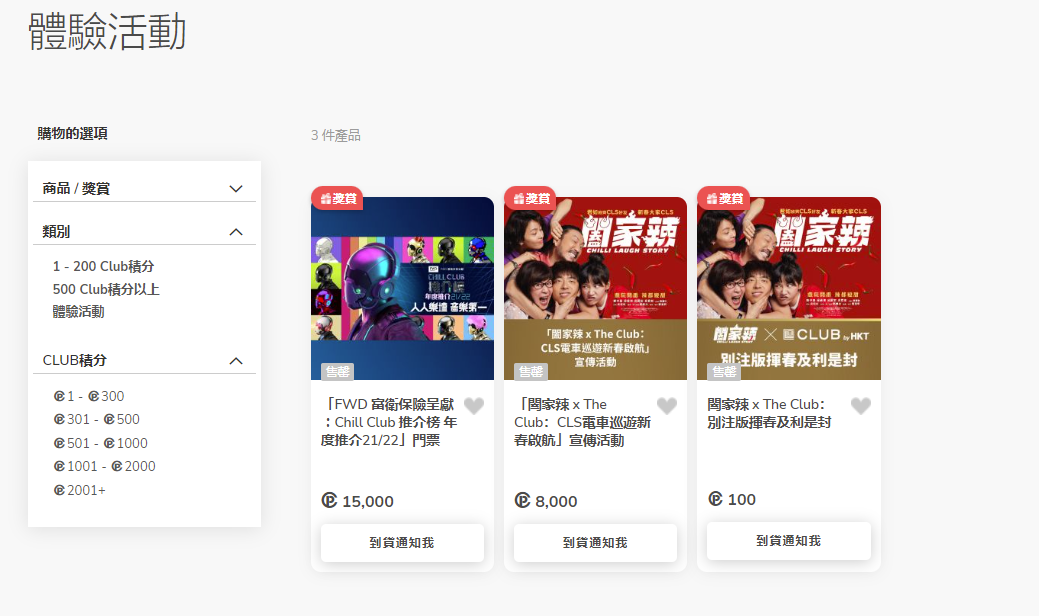Screen dimensions: 1039x616
Task: Filter by 1 - 200 Club積分 category
Action: click(104, 266)
